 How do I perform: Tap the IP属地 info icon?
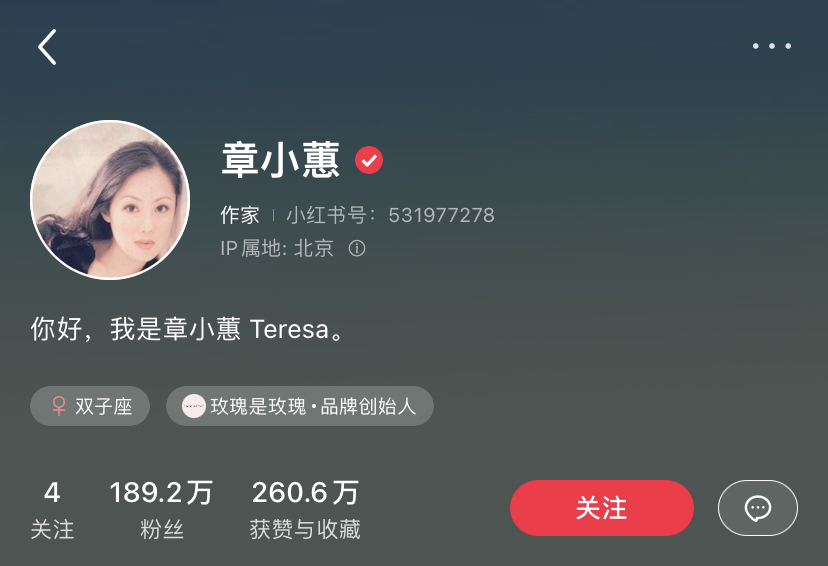tap(357, 248)
